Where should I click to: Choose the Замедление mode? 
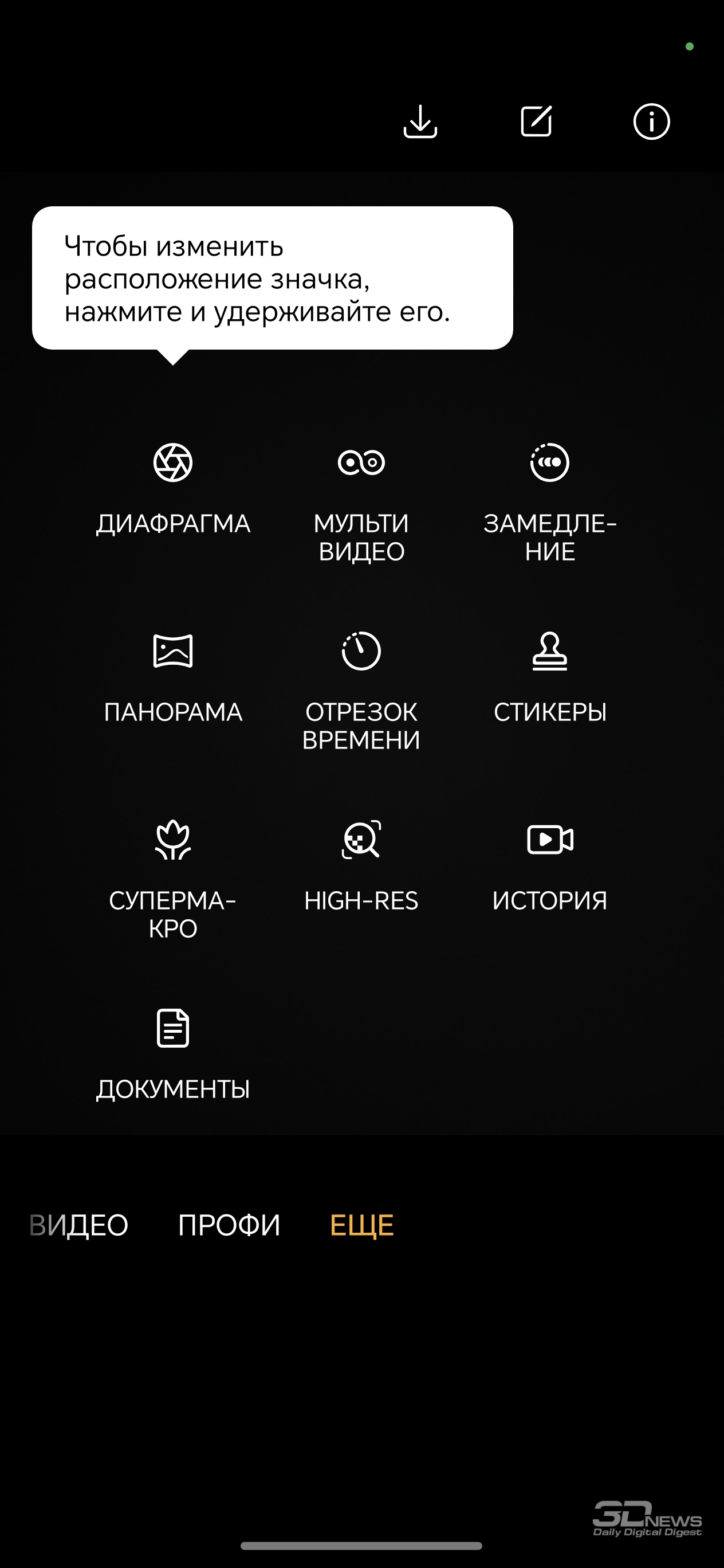tap(550, 503)
